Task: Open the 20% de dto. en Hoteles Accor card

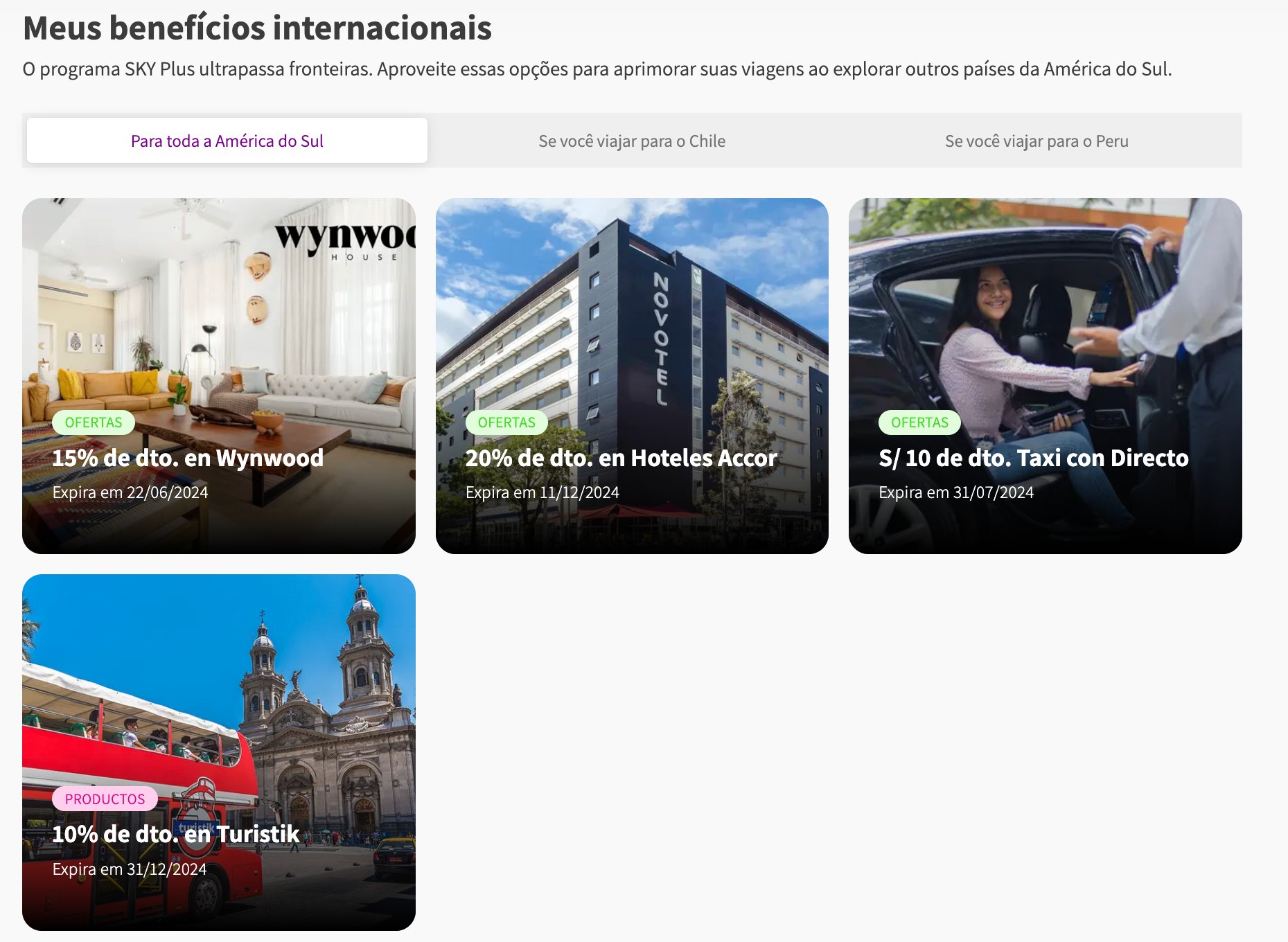Action: point(631,375)
